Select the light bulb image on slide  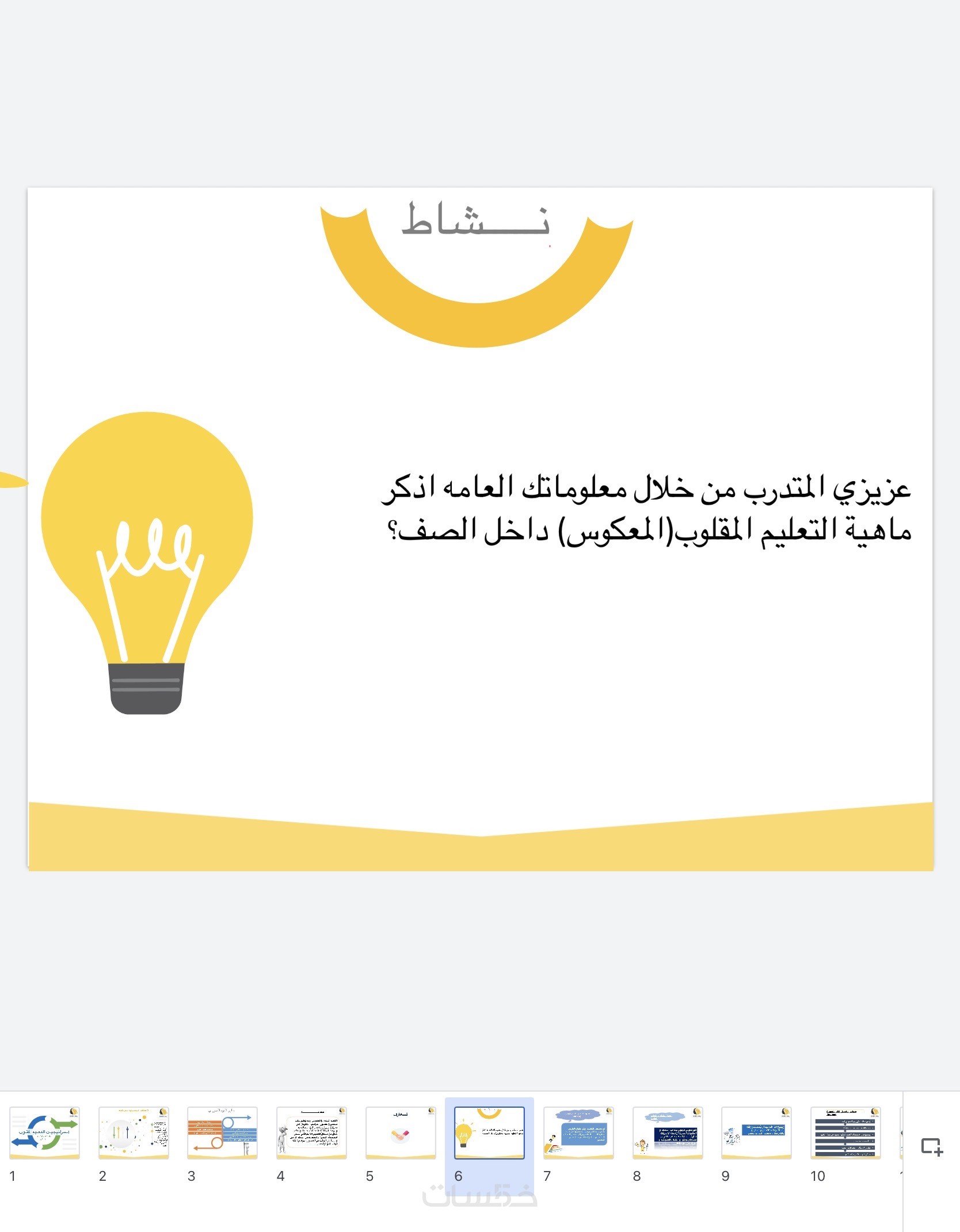(147, 561)
